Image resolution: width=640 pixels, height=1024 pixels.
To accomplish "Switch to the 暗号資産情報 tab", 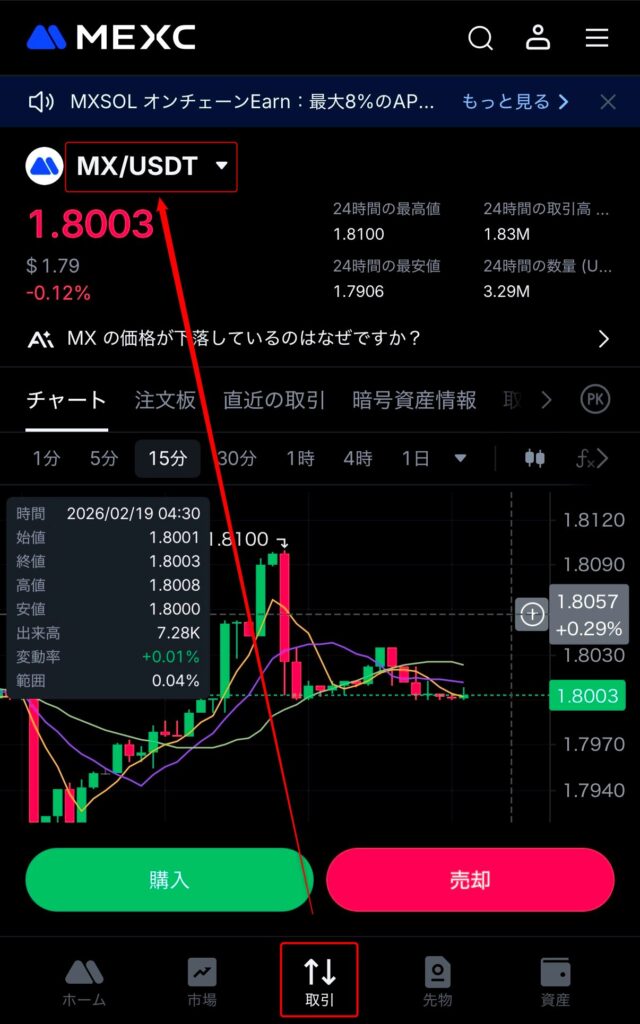I will point(414,401).
